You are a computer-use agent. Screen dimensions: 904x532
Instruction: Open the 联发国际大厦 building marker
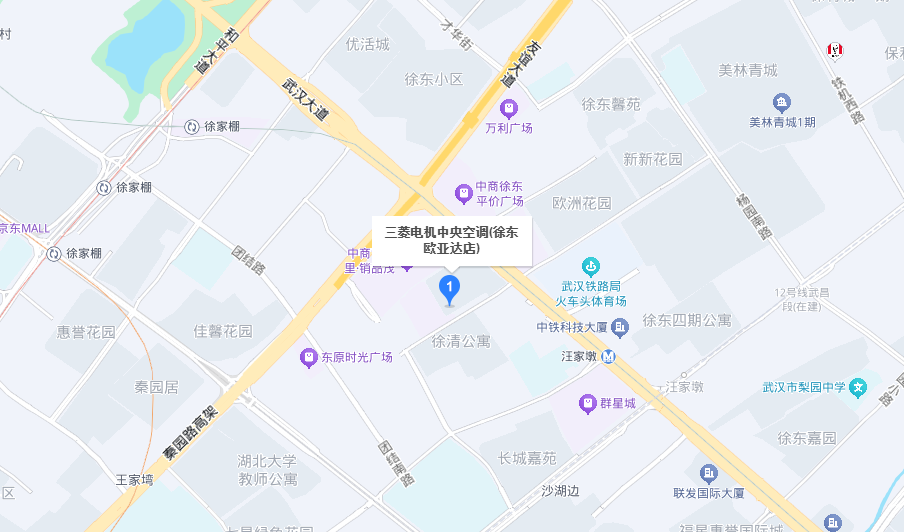pyautogui.click(x=709, y=473)
